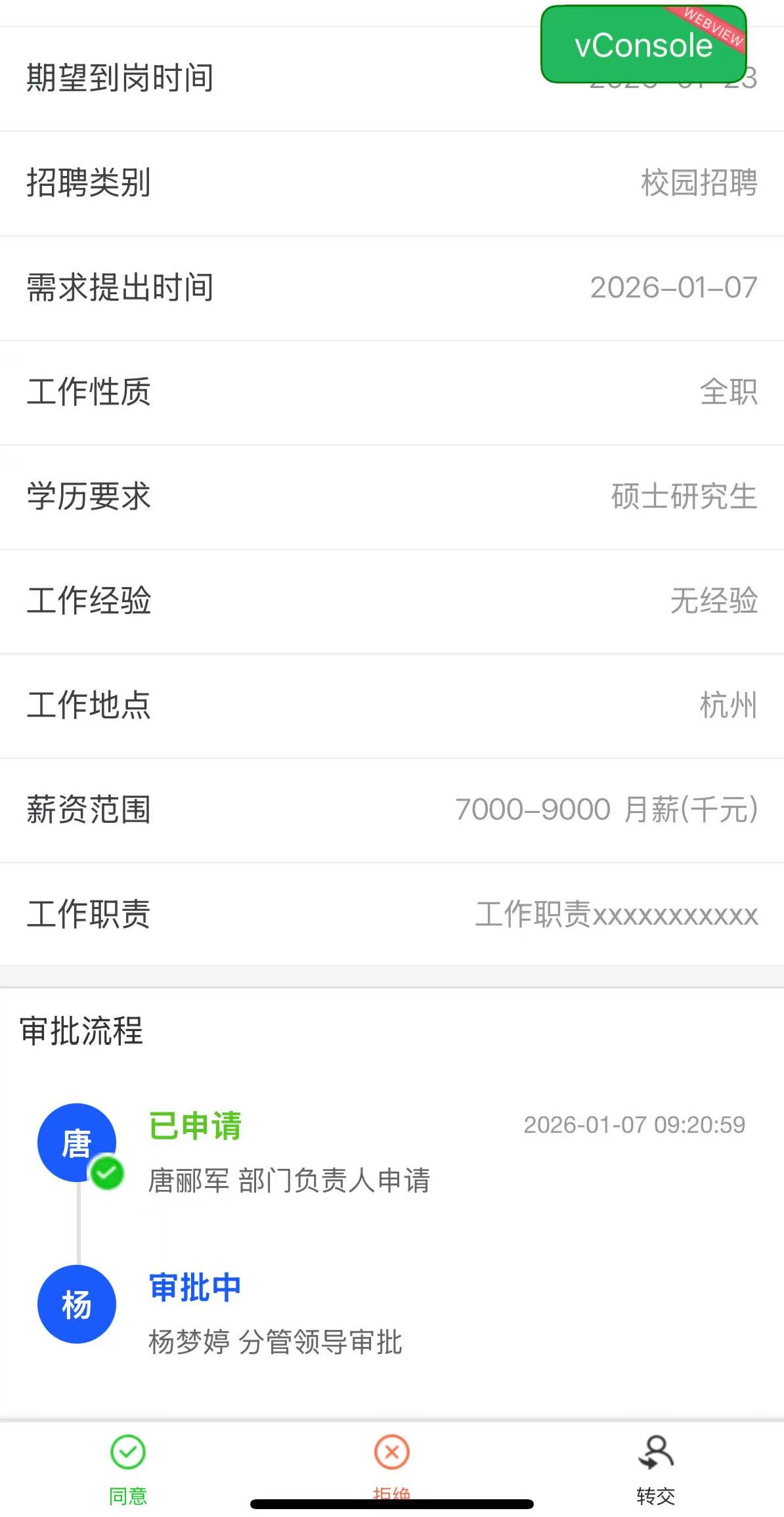Open the vConsole debug panel
The height and width of the screenshot is (1517, 784).
coord(643,45)
